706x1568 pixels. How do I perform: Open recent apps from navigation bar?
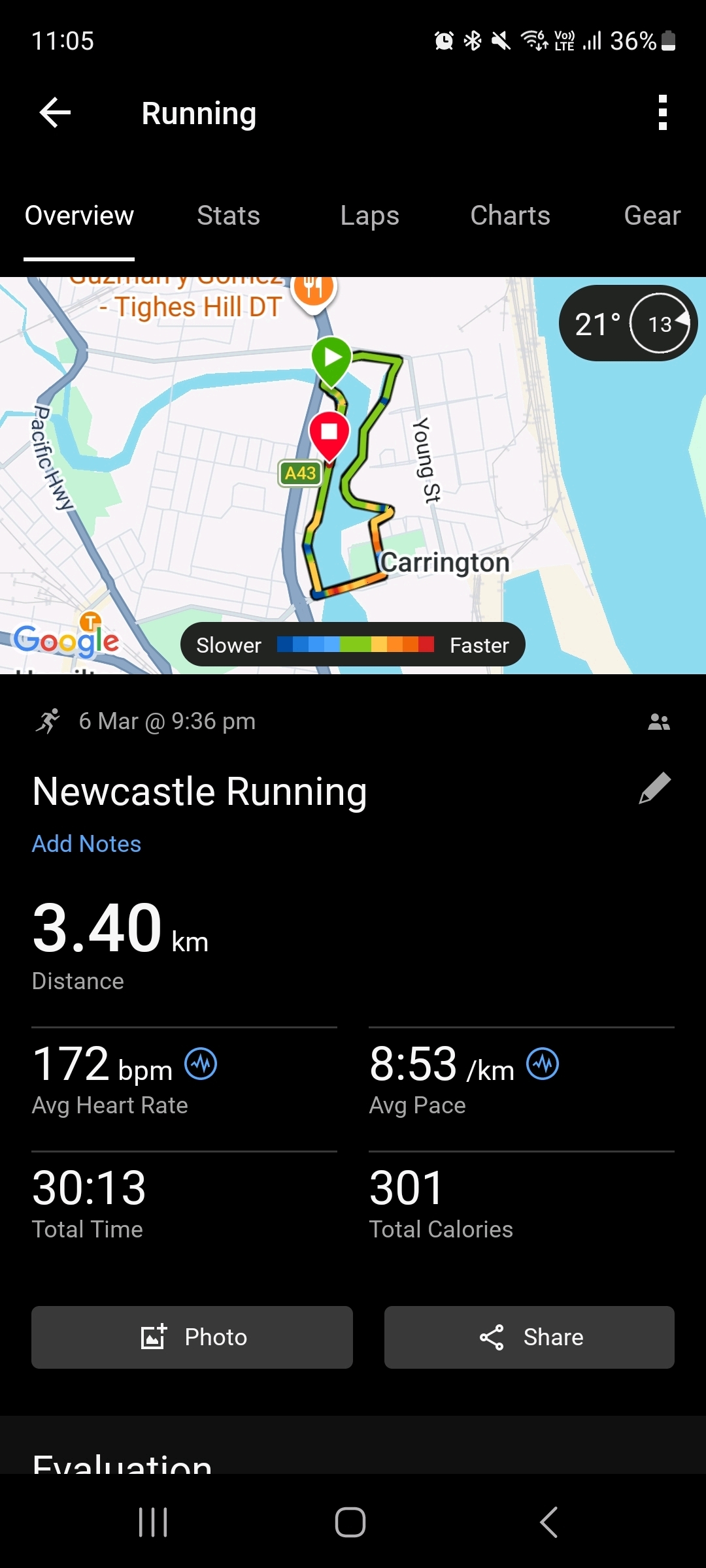point(153,1522)
